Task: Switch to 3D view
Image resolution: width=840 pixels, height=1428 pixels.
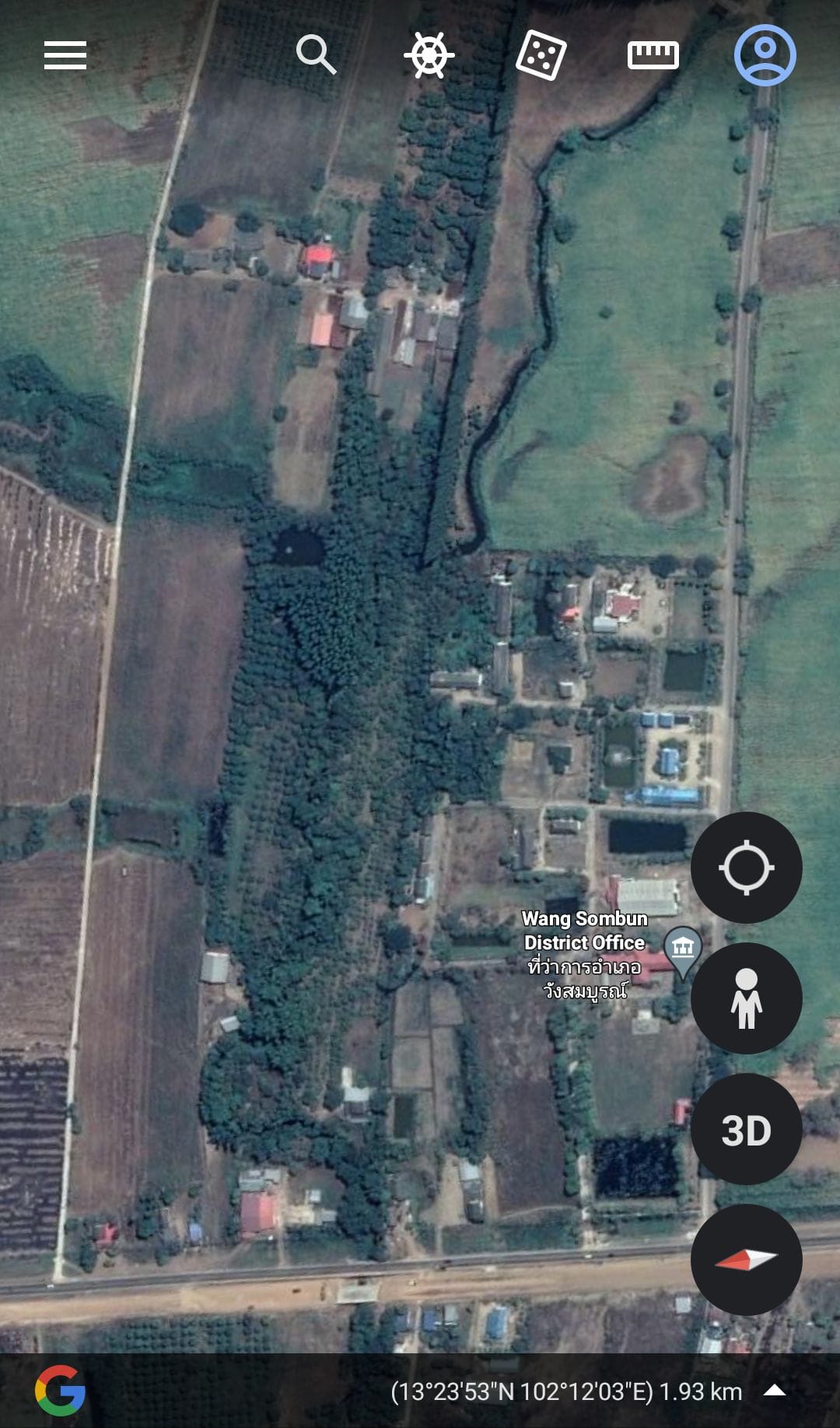Action: (747, 1129)
